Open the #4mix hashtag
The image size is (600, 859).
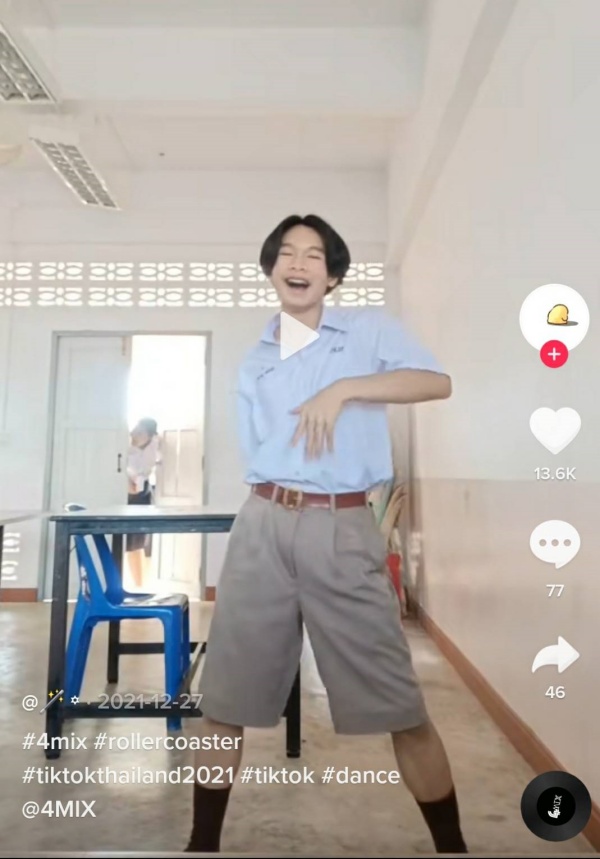point(54,742)
